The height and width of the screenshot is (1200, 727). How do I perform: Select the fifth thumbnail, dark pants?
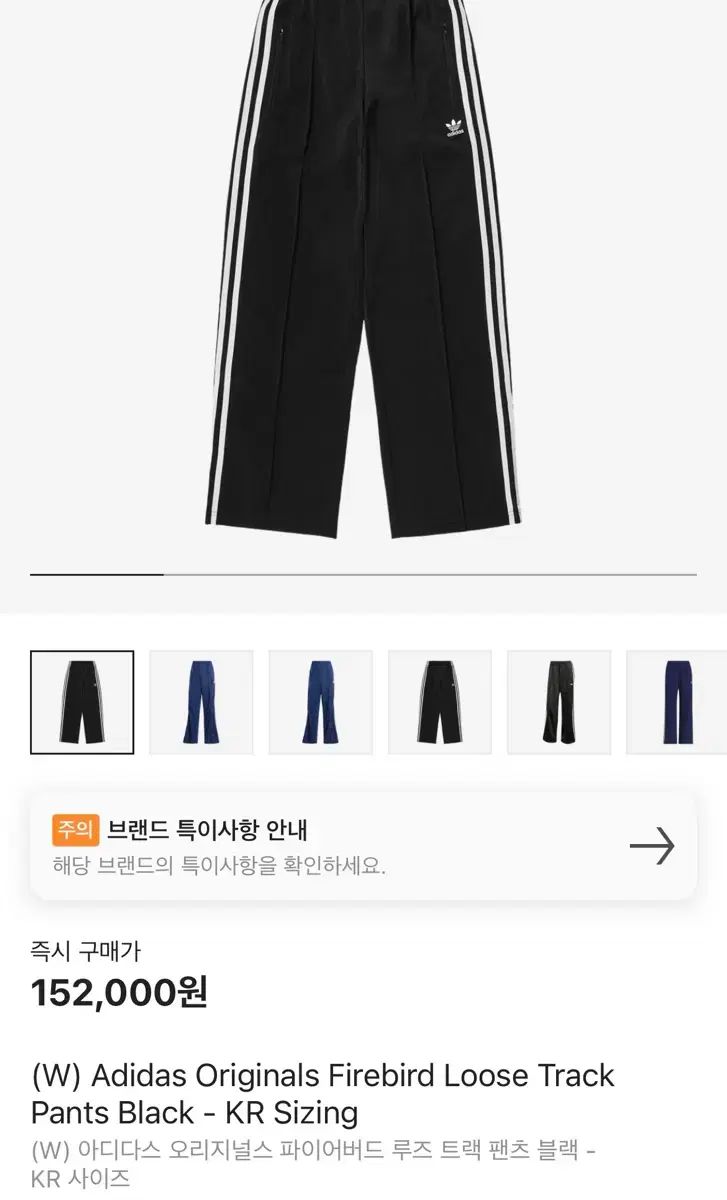tap(559, 702)
